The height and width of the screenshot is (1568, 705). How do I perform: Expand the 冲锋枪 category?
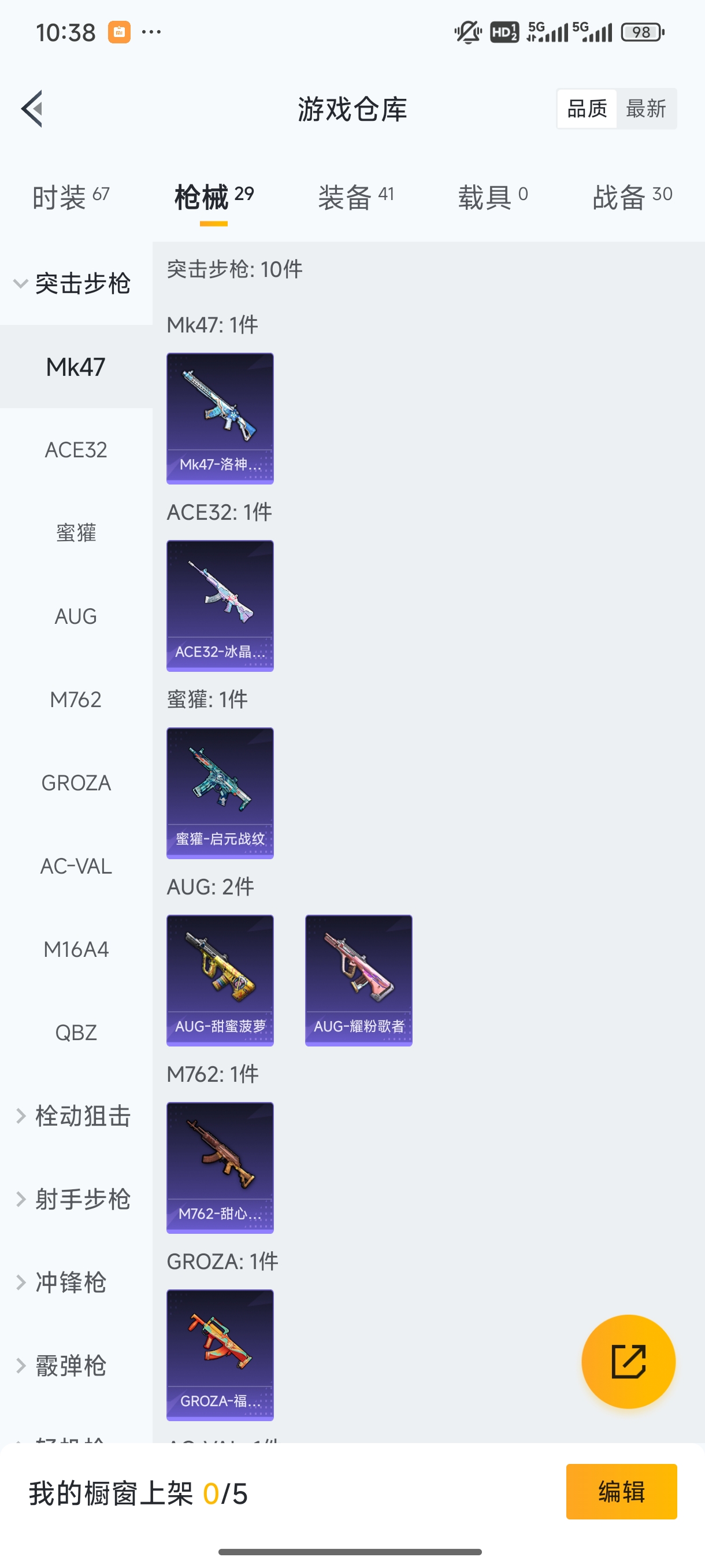61,1282
